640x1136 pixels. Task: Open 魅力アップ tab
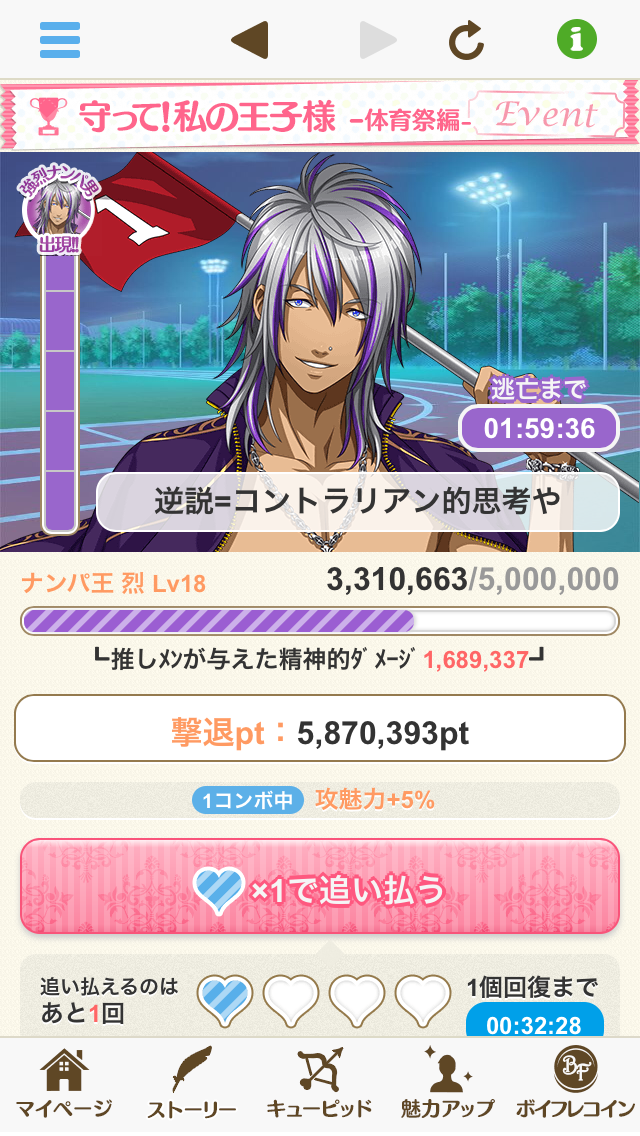tap(447, 1085)
